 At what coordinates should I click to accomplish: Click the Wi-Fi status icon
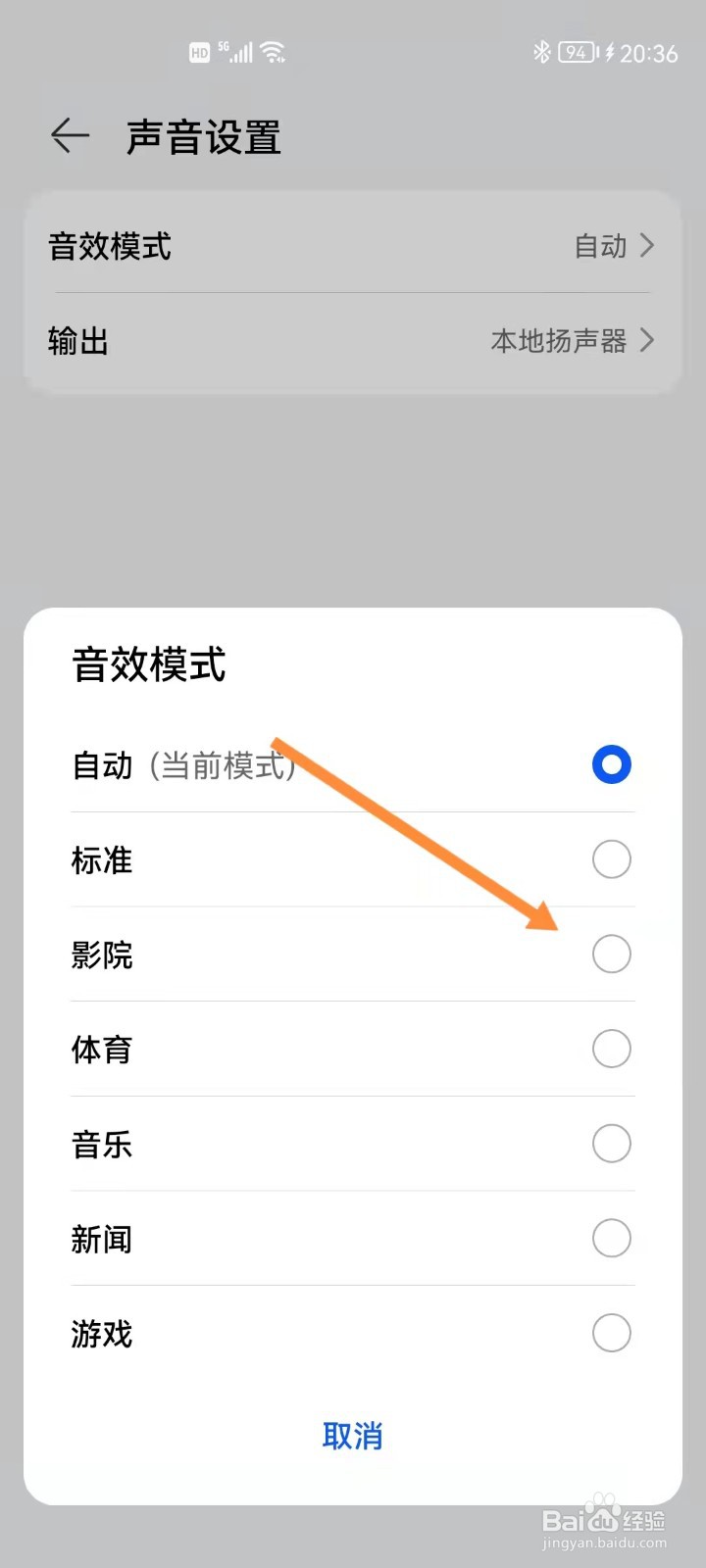(x=272, y=51)
